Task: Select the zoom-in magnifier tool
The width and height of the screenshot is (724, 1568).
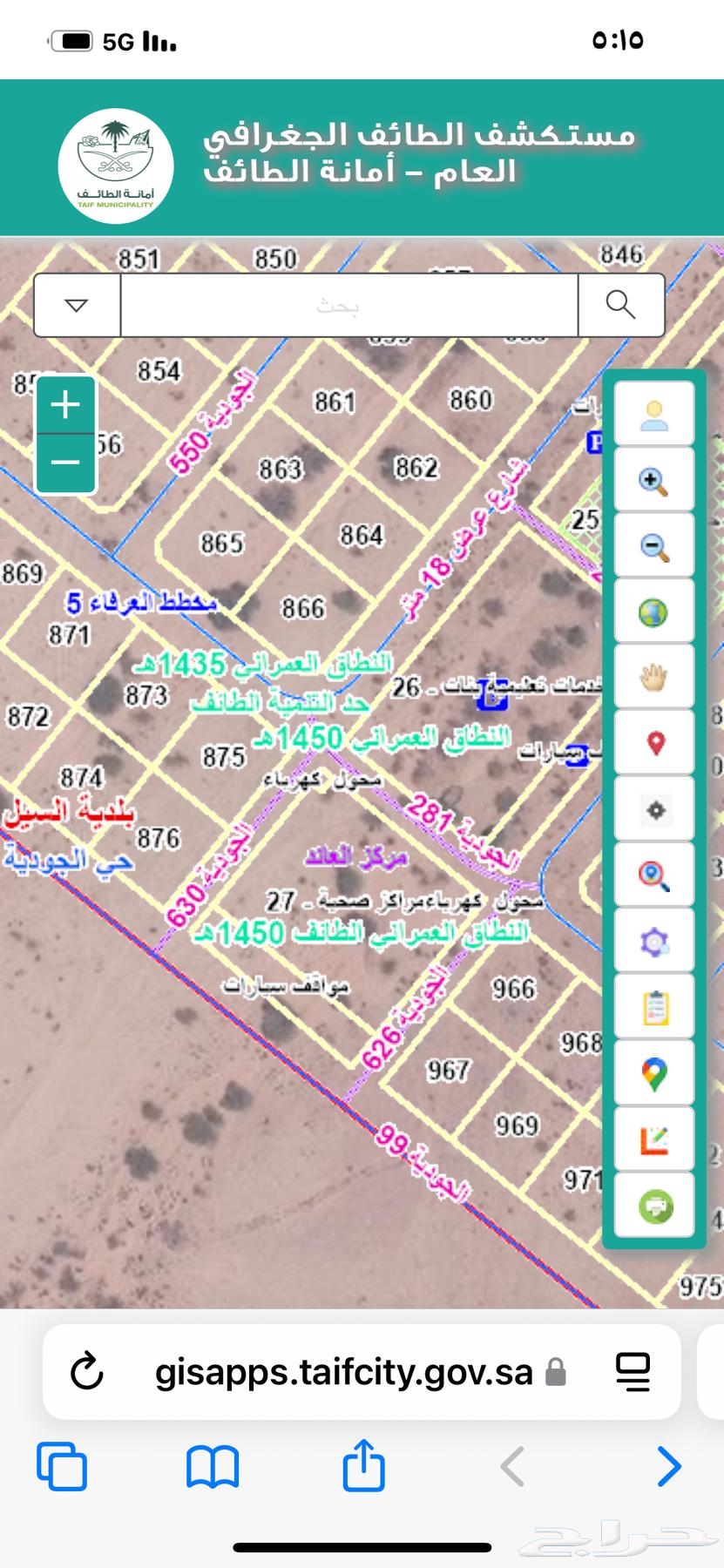Action: [x=653, y=480]
